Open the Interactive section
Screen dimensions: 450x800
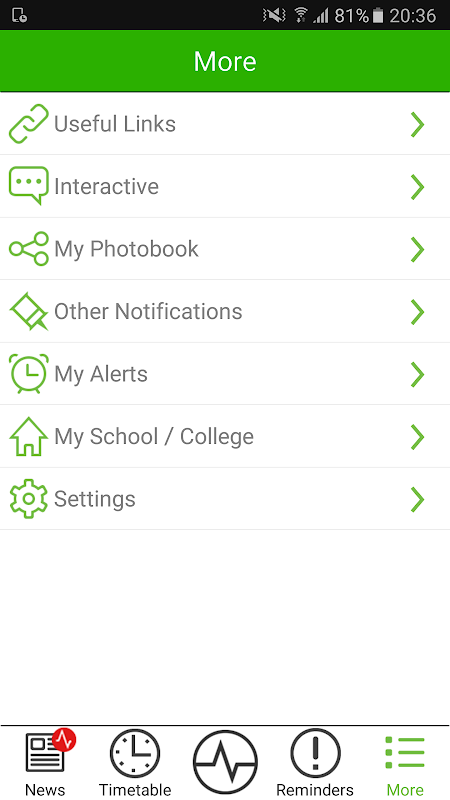point(225,186)
